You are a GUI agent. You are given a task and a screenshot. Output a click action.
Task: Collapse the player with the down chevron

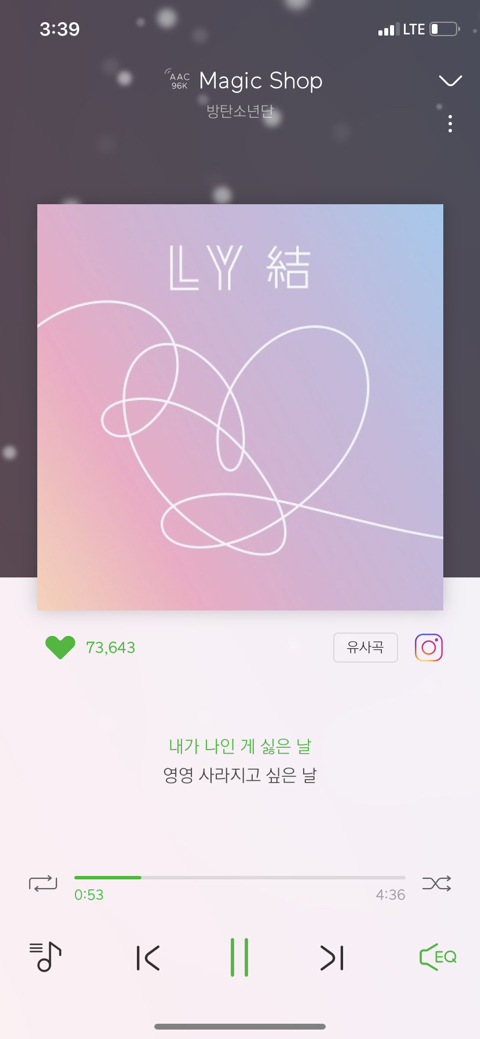(450, 81)
